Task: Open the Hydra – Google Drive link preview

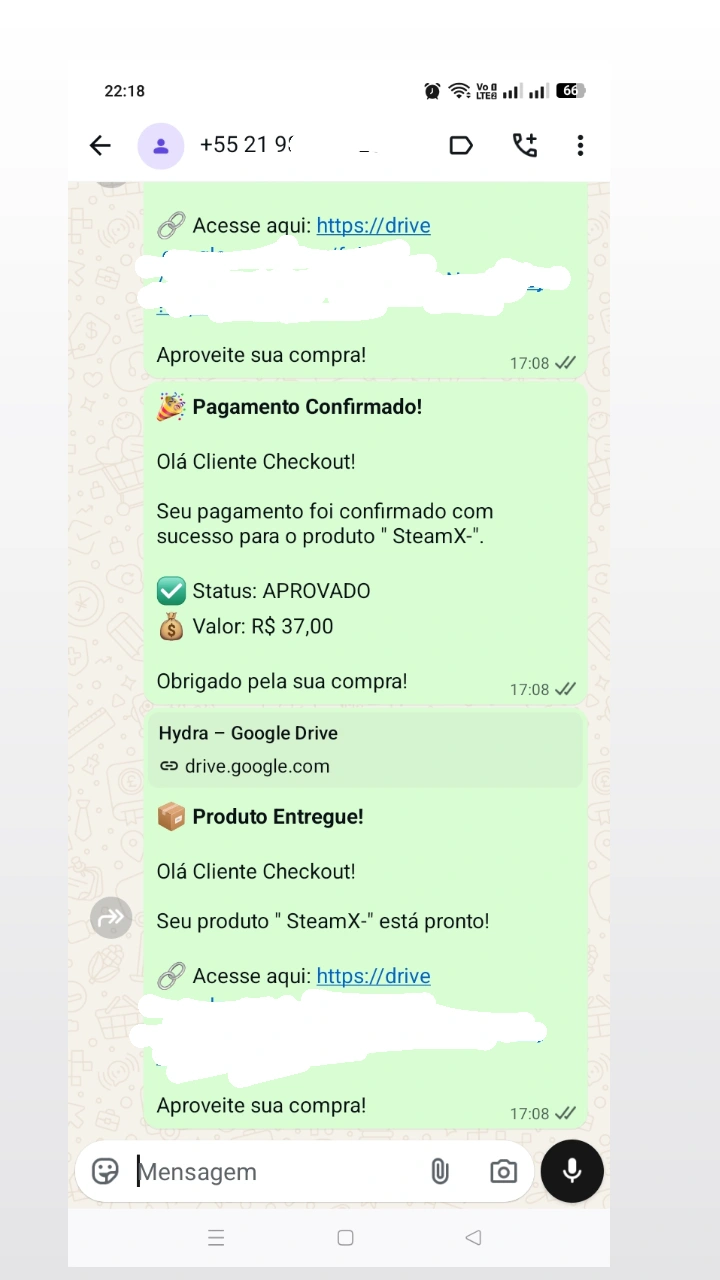Action: (x=365, y=750)
